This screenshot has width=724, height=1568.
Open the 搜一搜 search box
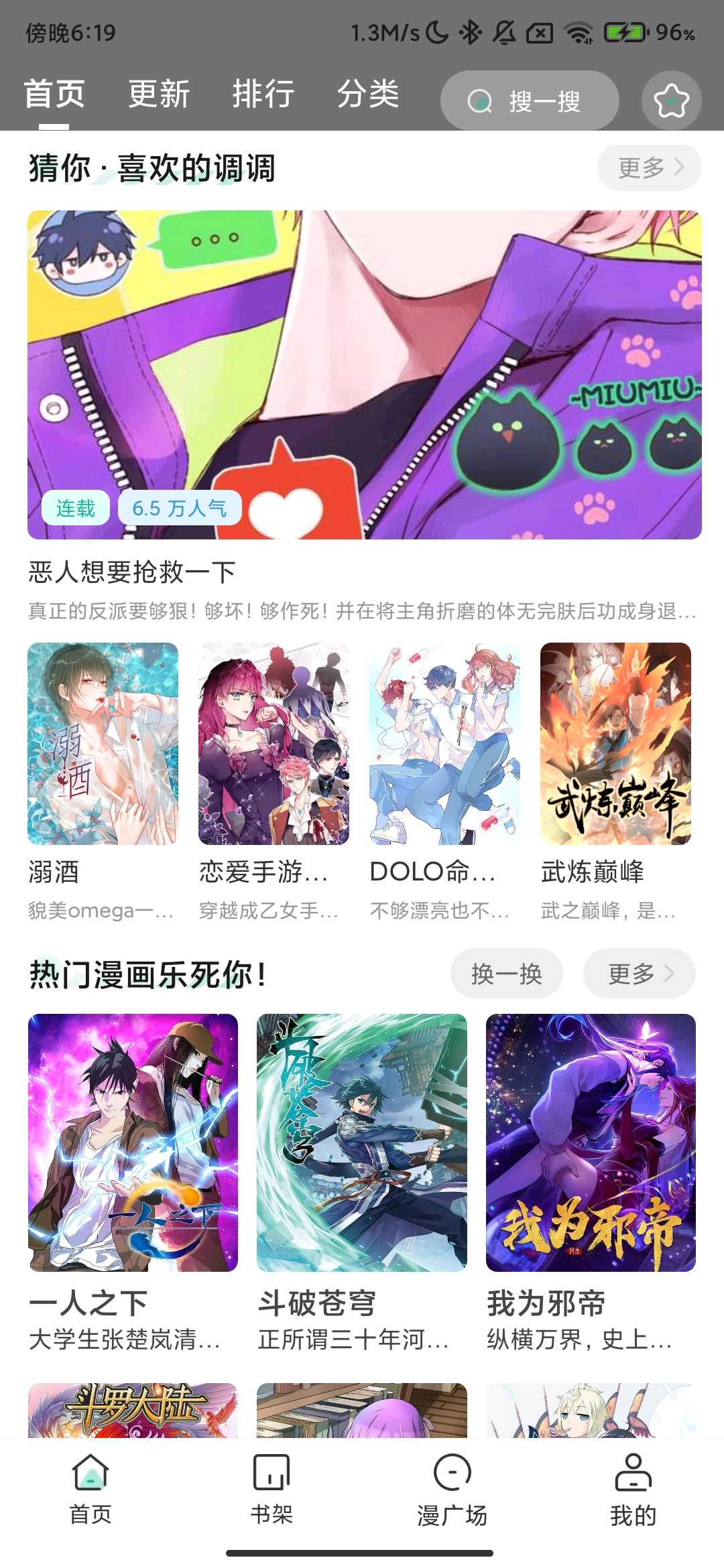pyautogui.click(x=529, y=101)
